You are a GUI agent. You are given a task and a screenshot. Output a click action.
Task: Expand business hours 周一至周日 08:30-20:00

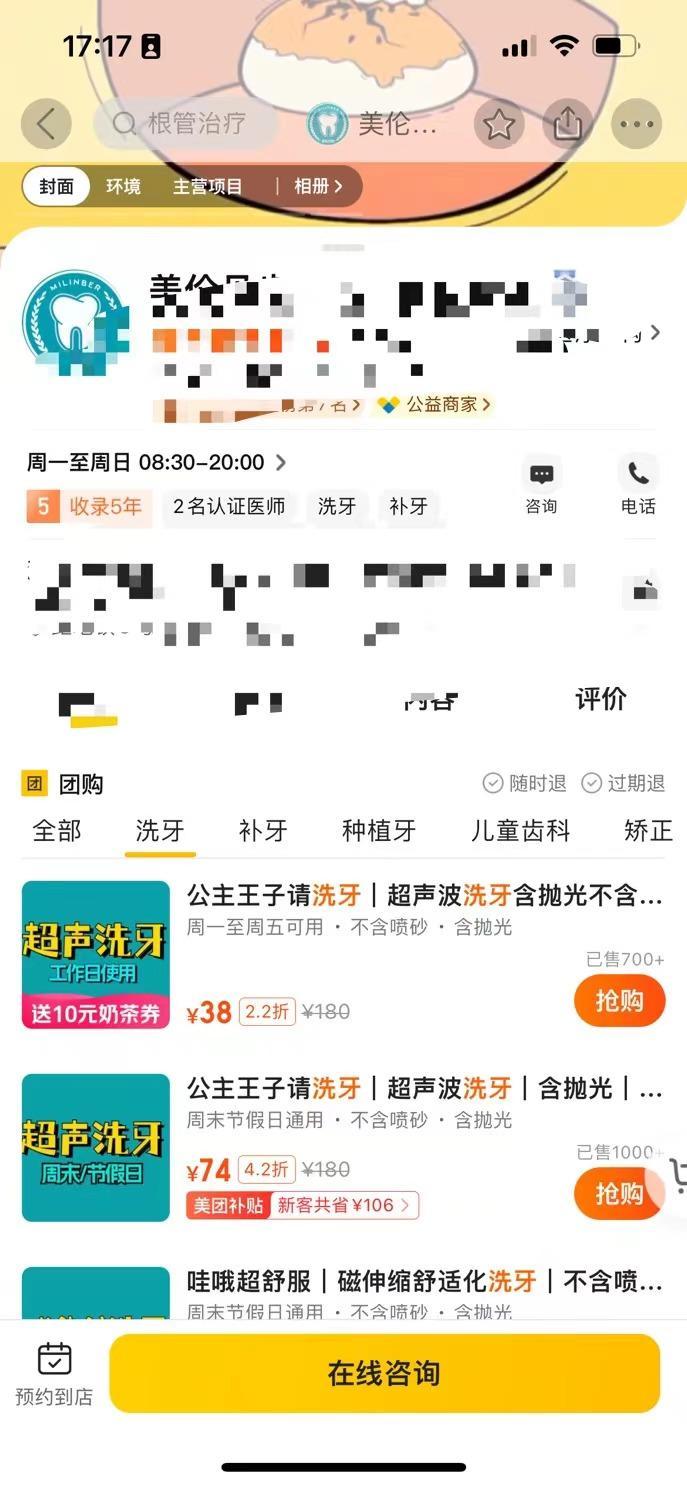156,462
